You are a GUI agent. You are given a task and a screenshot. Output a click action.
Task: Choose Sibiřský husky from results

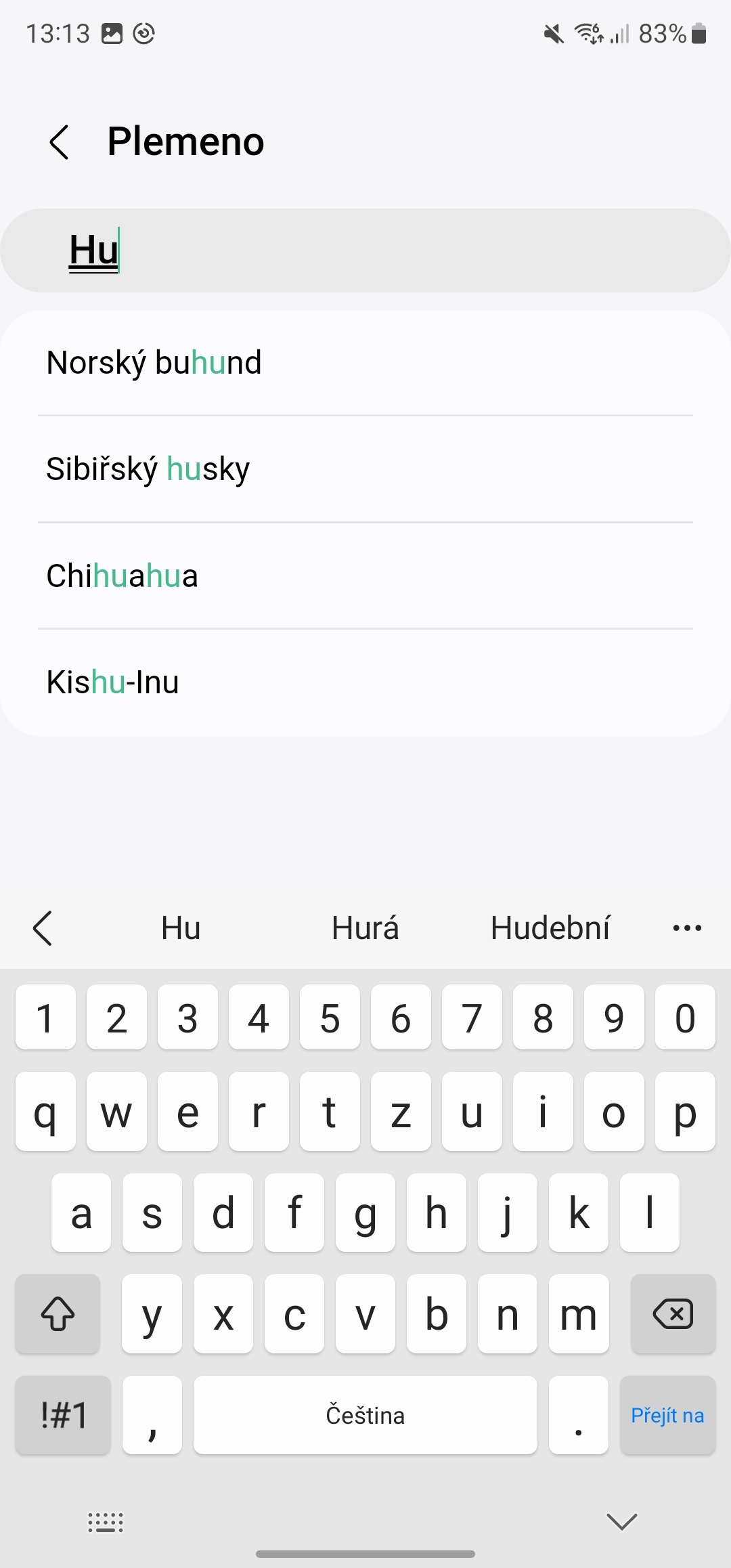click(365, 469)
